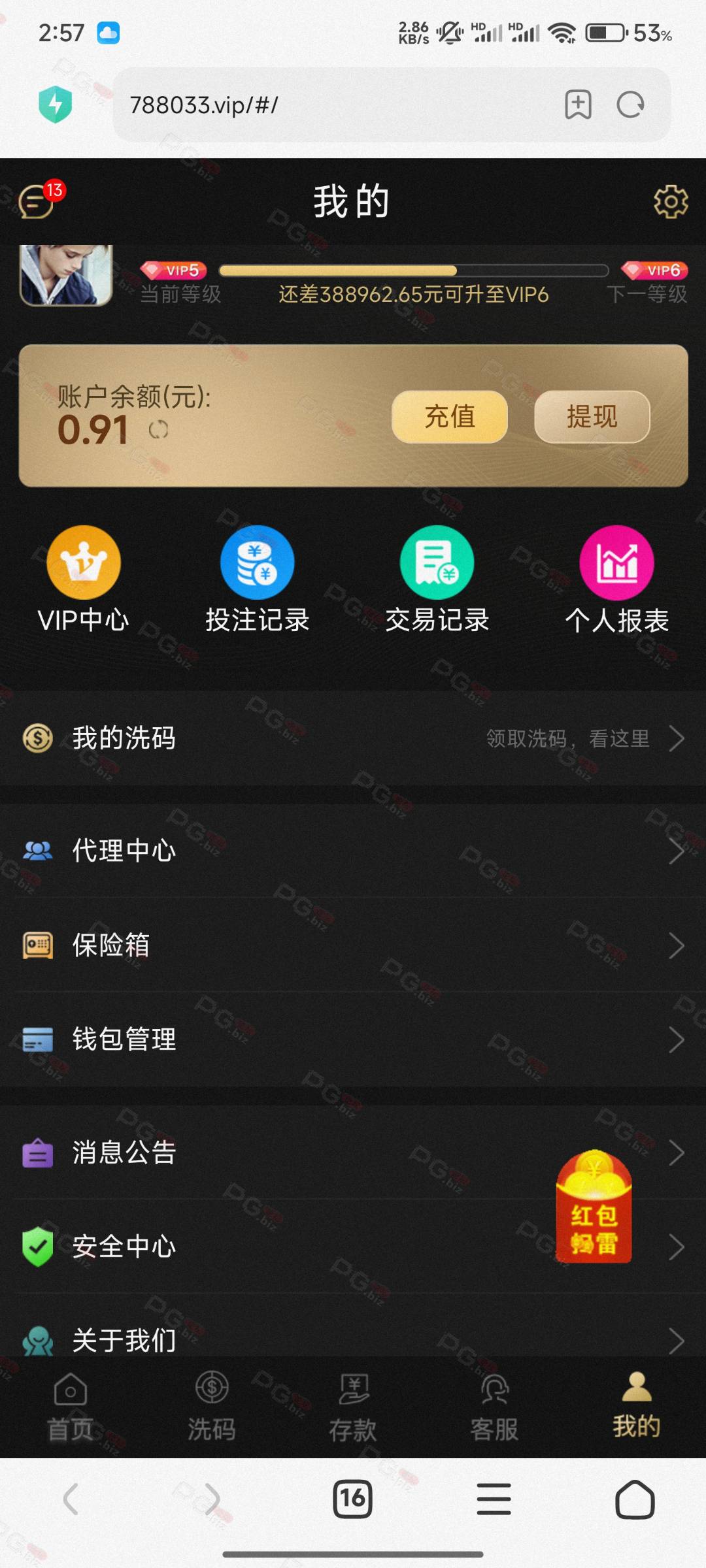The height and width of the screenshot is (1568, 706).
Task: Switch to the 客服 customer service tab
Action: [494, 1407]
